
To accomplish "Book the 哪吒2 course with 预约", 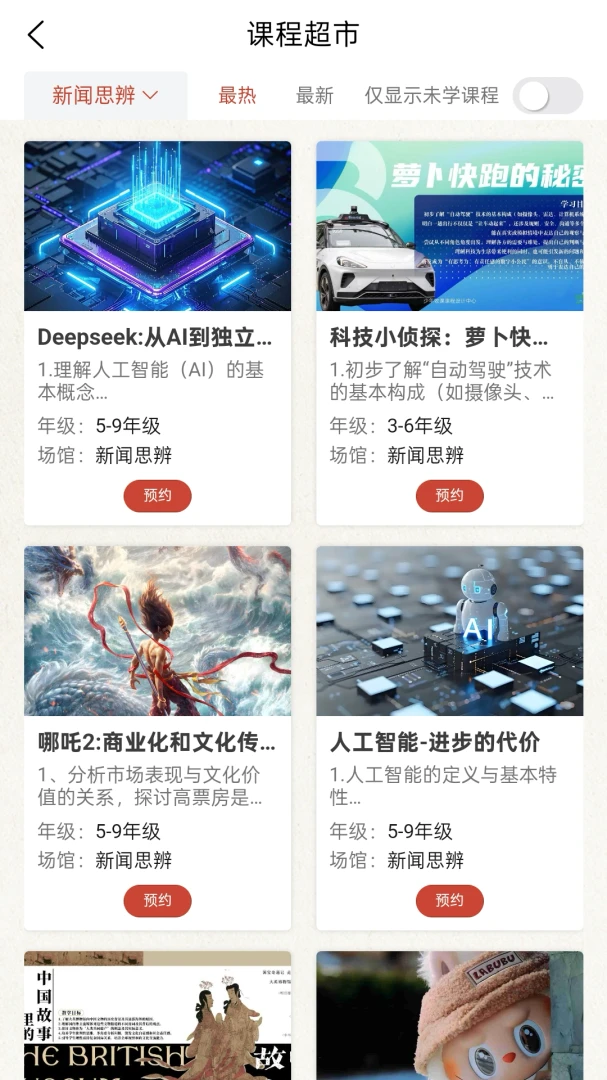I will pos(158,901).
